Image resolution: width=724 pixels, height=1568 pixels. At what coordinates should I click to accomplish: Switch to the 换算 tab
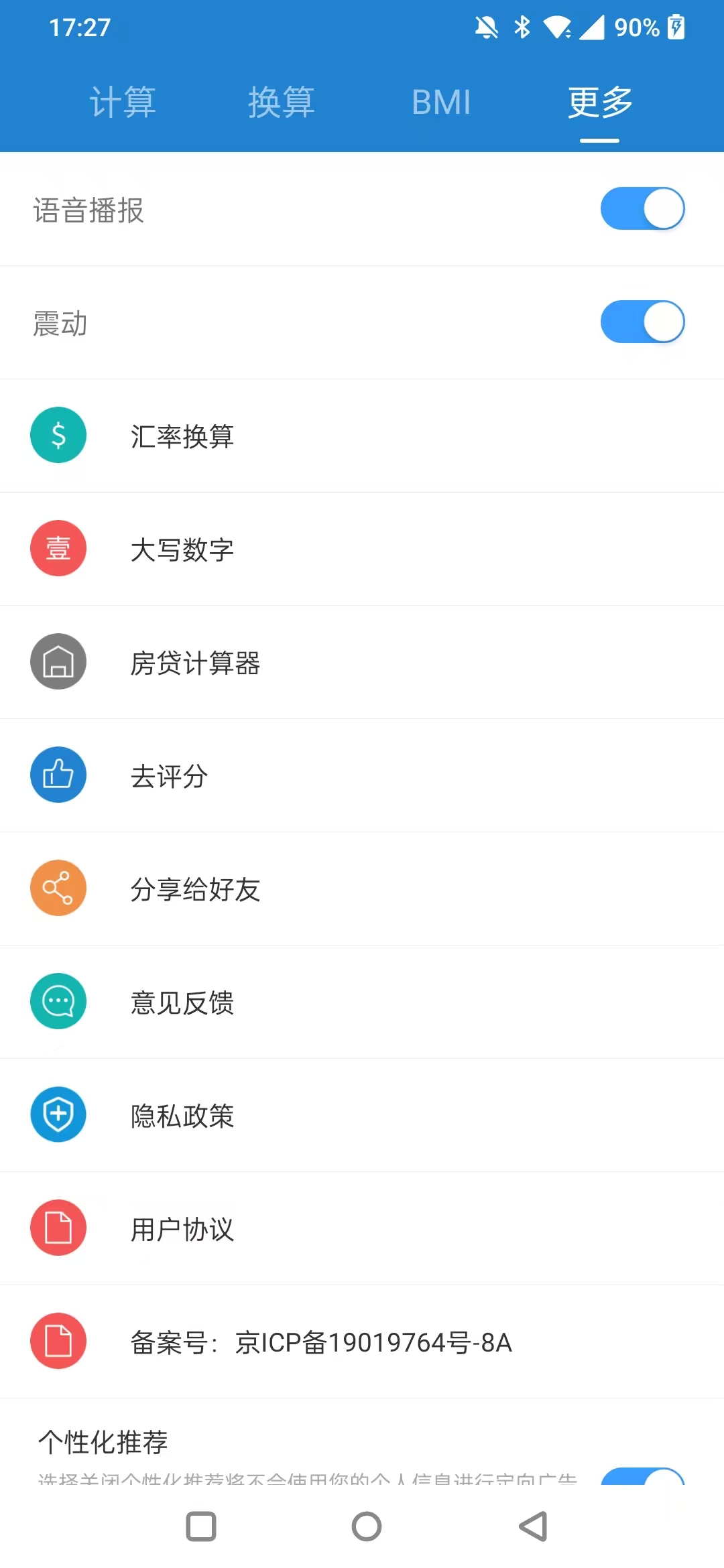point(281,103)
